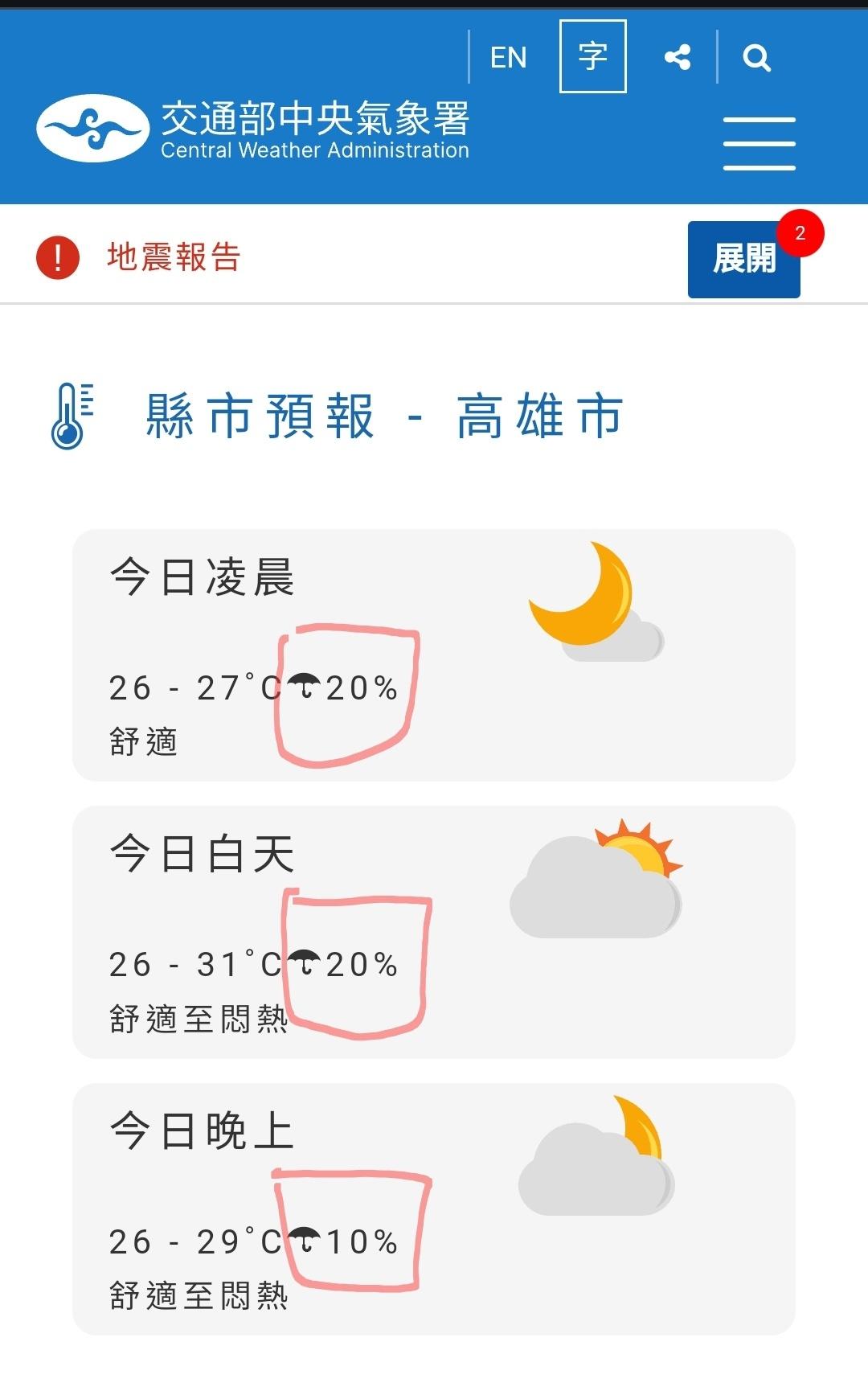
Task: Share this weather page
Action: 678,57
